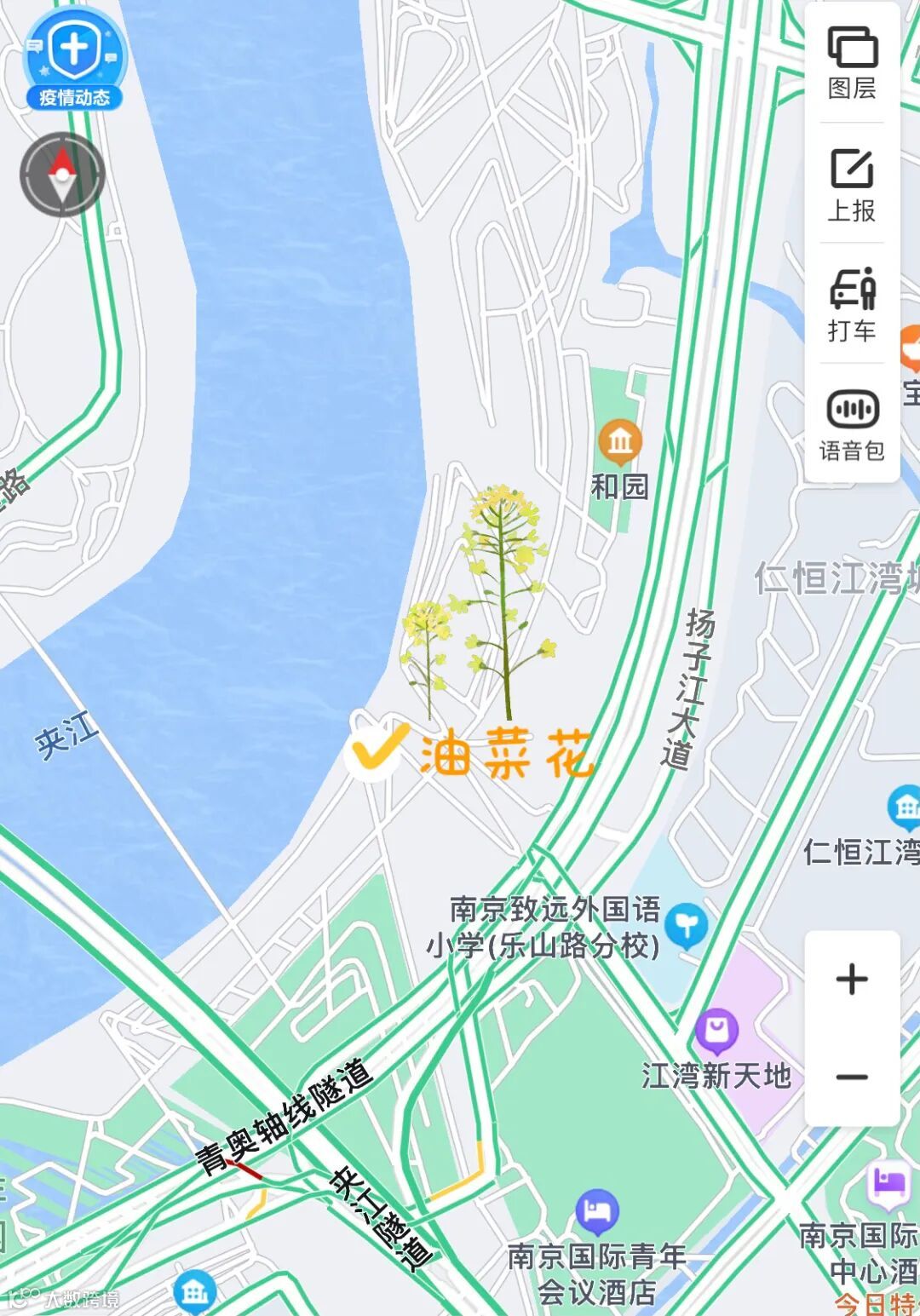
Task: Zoom out with the minus button
Action: tap(852, 1077)
